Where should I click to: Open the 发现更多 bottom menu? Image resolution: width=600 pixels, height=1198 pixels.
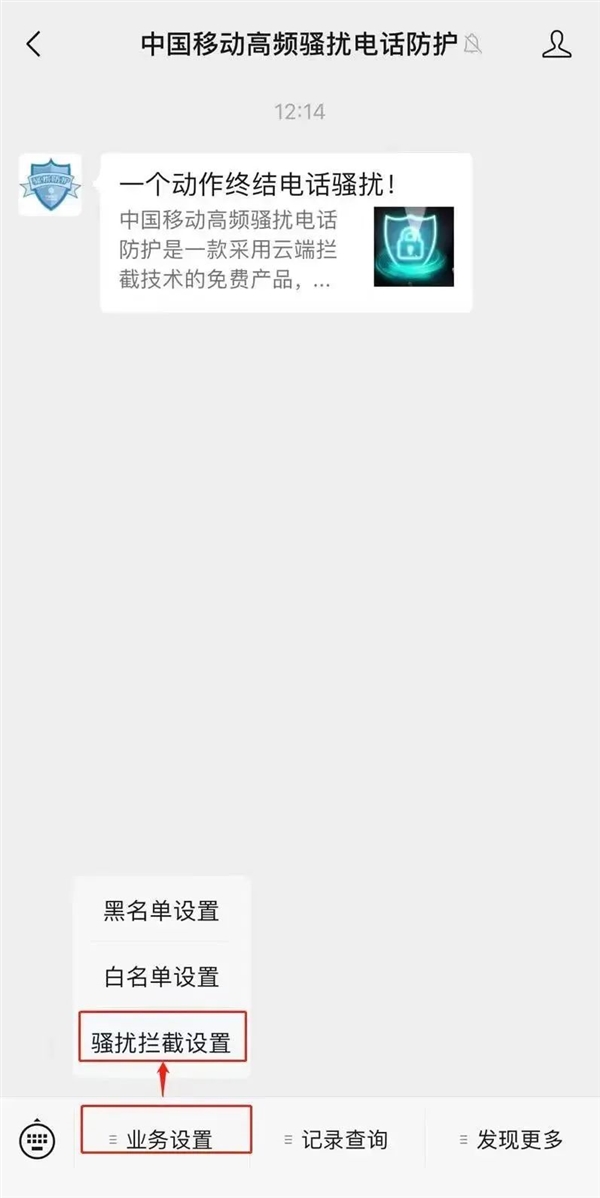[x=511, y=1139]
